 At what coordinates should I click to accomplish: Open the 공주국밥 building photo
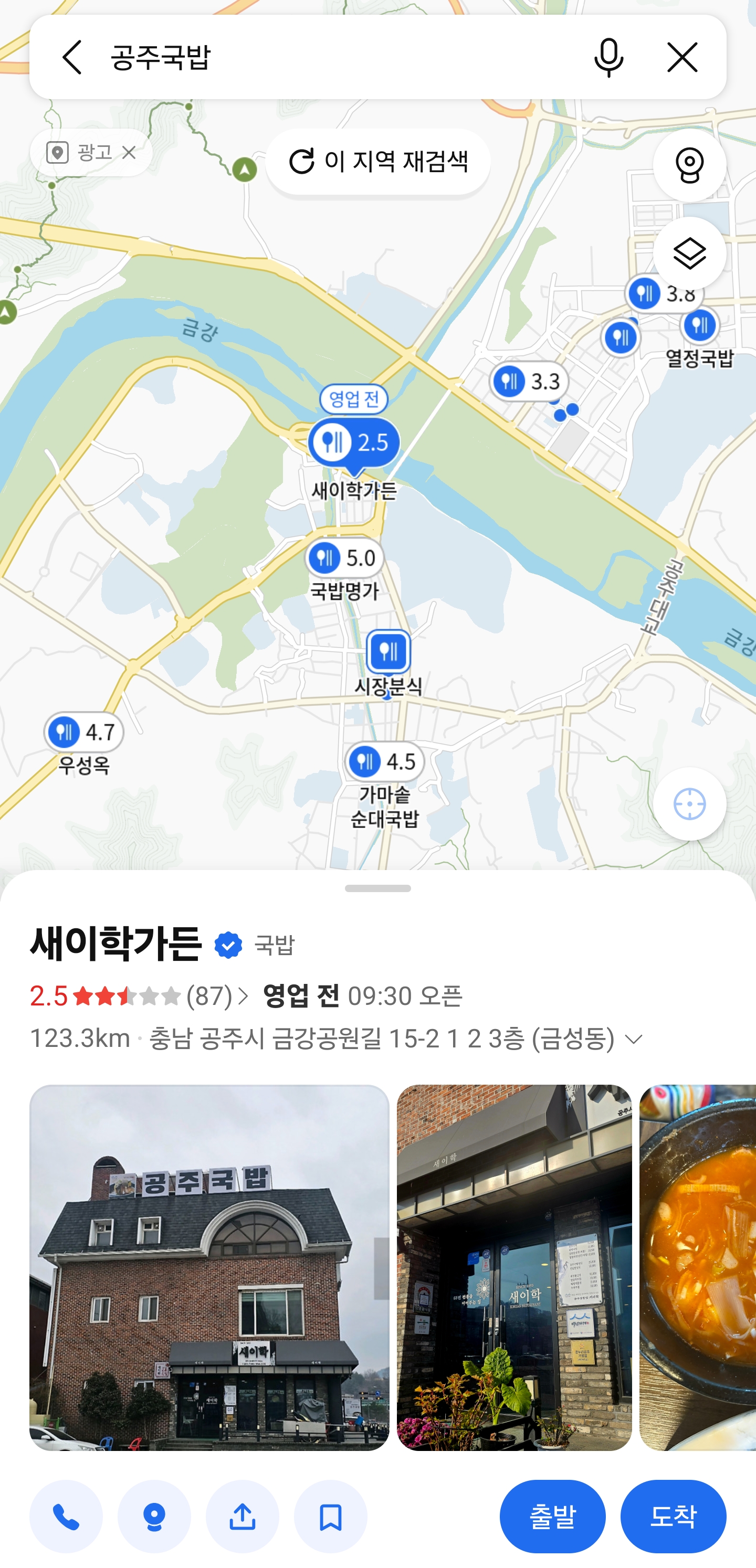click(x=209, y=1267)
